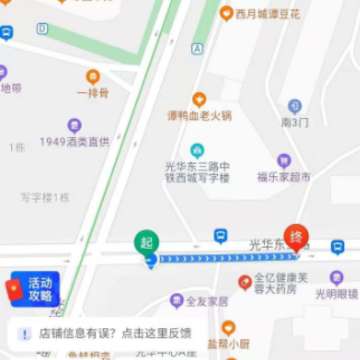Tap the red 终 destination marker
The image size is (360, 360).
296,238
